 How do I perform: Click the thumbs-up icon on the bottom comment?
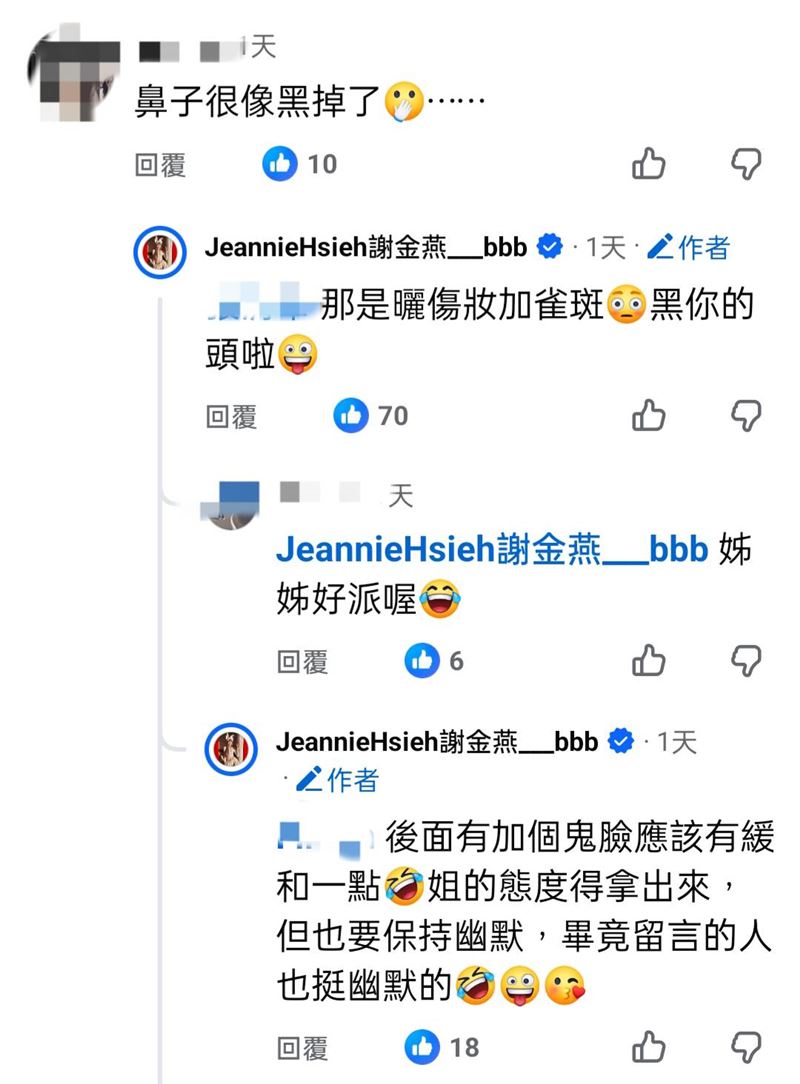(x=649, y=1046)
